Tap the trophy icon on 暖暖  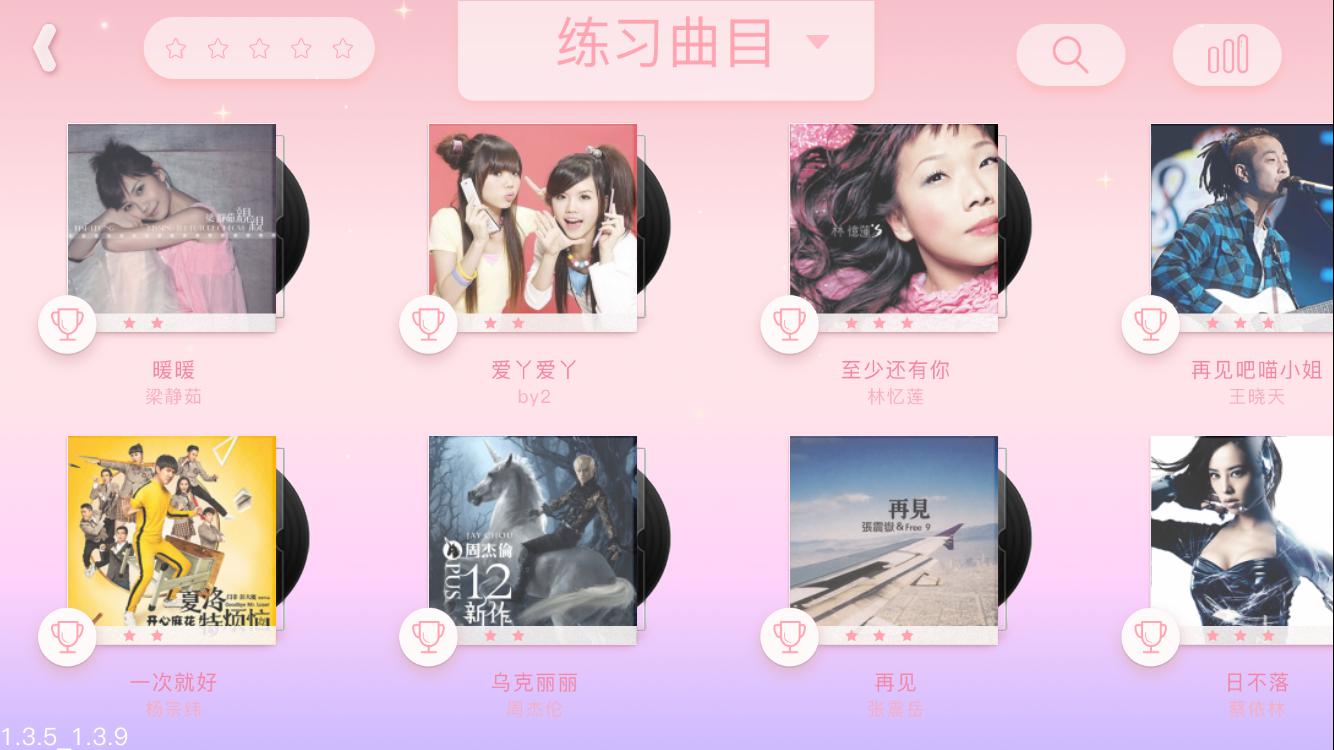(67, 324)
